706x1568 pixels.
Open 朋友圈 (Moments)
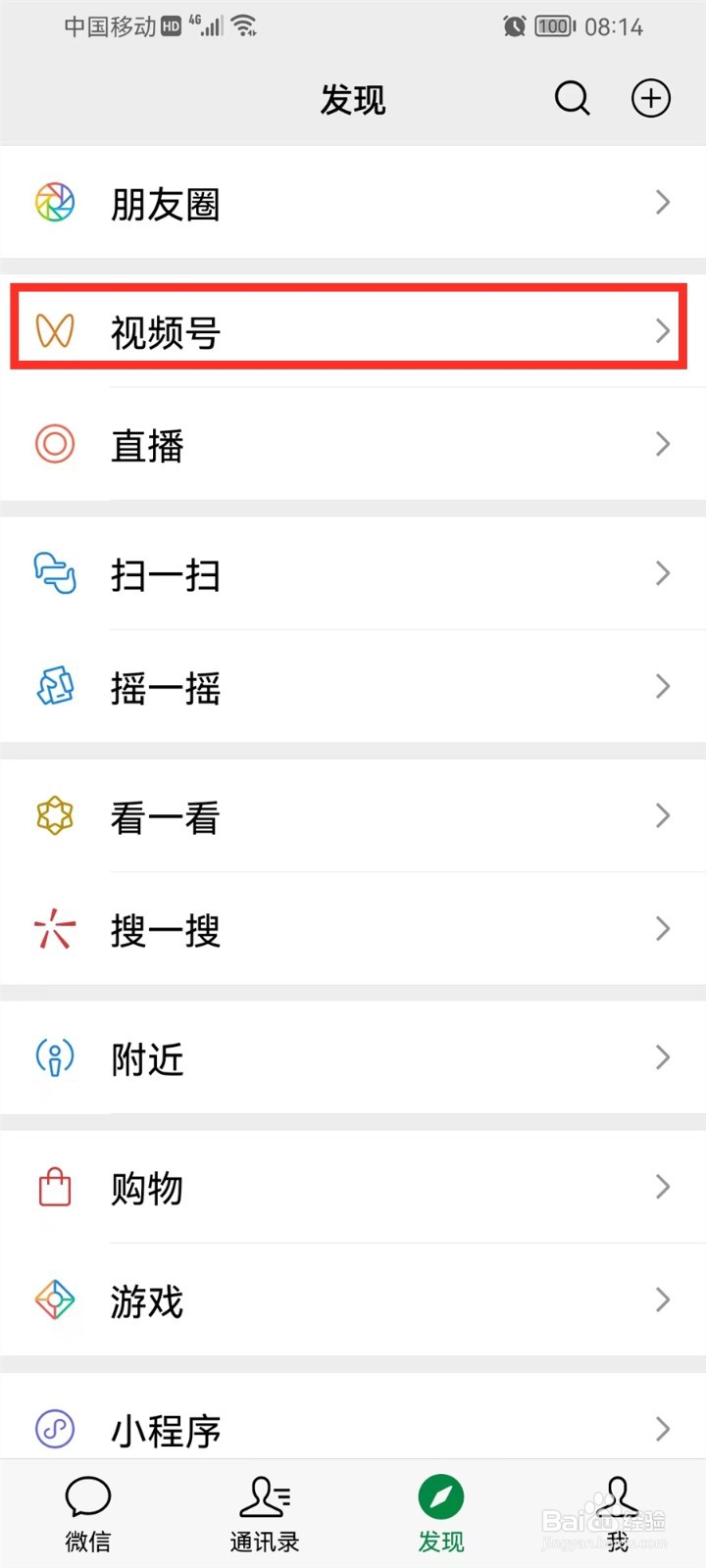pos(353,204)
